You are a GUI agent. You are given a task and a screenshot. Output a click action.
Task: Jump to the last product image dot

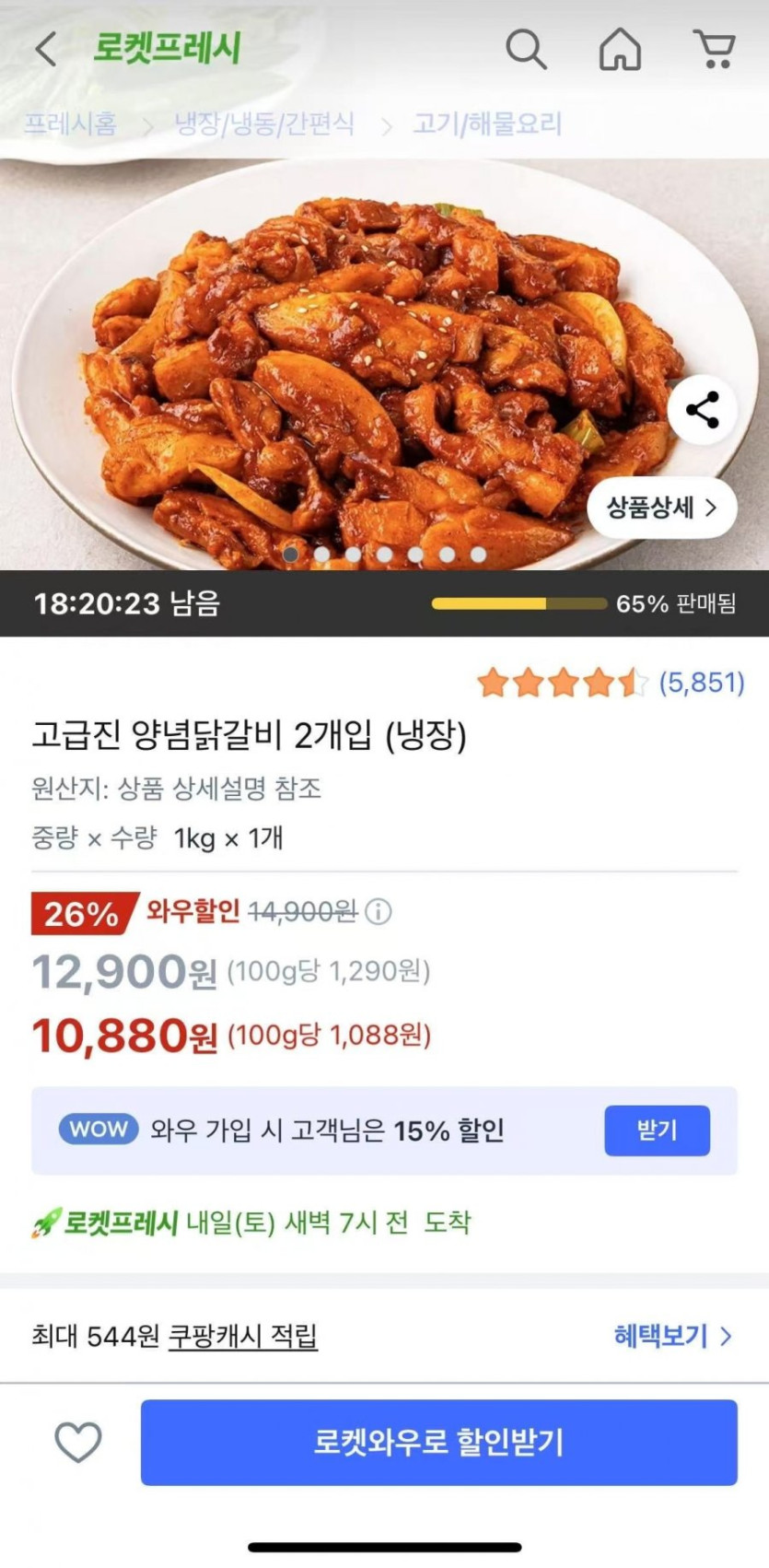478,555
